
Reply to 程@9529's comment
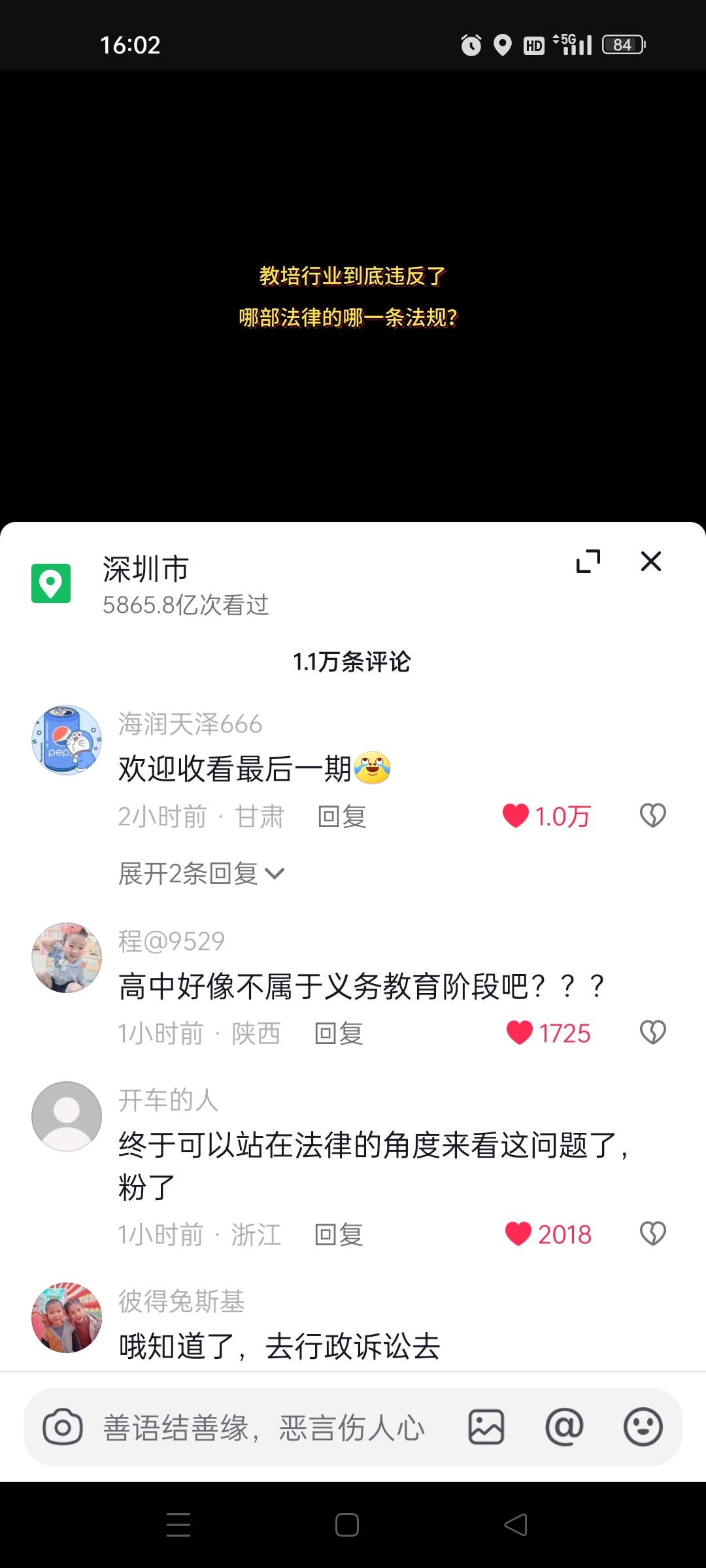click(339, 1034)
